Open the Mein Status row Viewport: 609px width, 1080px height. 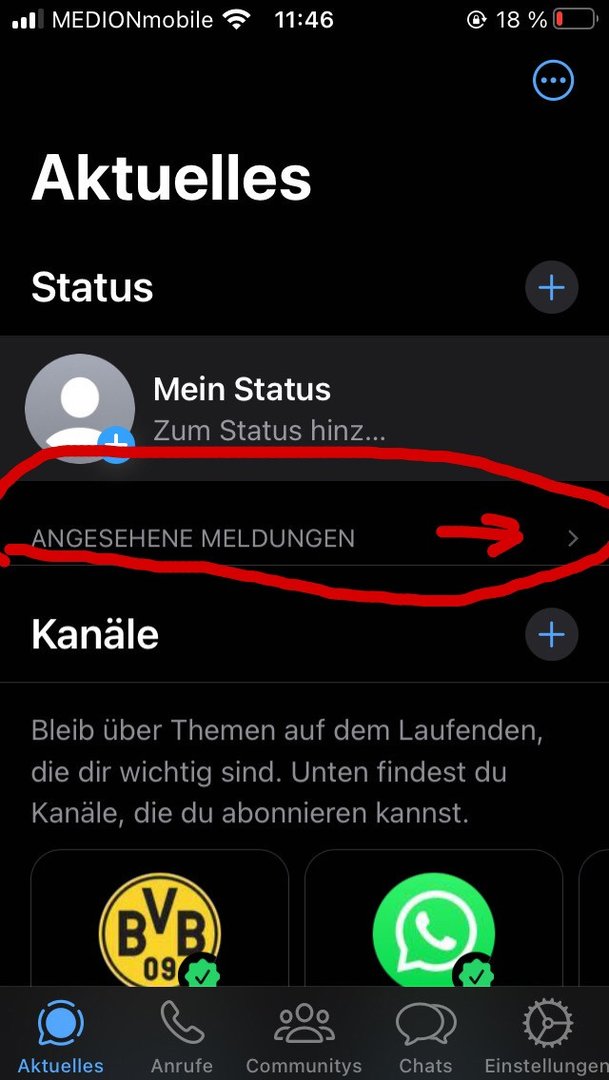tap(300, 408)
